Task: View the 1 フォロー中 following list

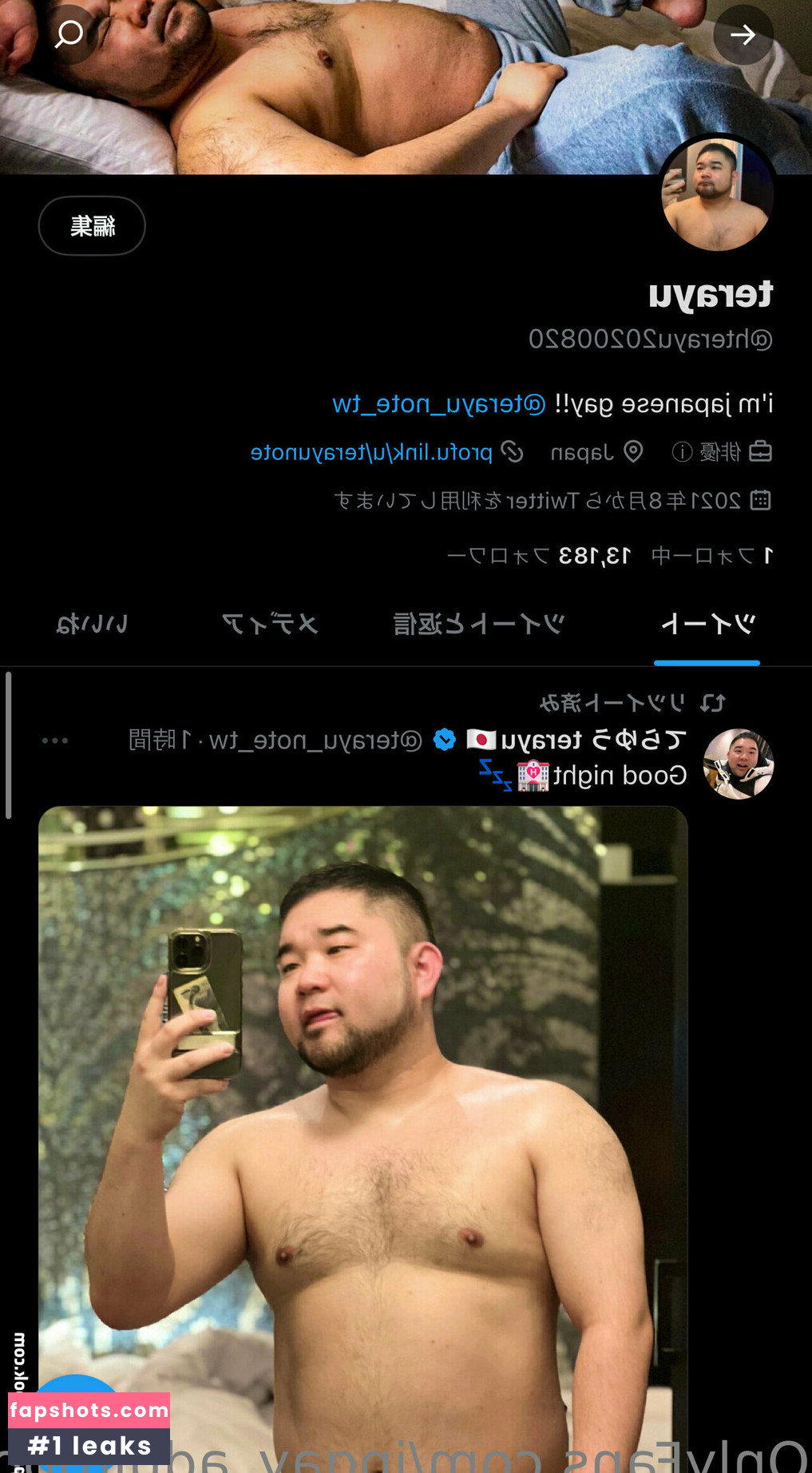Action: [711, 555]
